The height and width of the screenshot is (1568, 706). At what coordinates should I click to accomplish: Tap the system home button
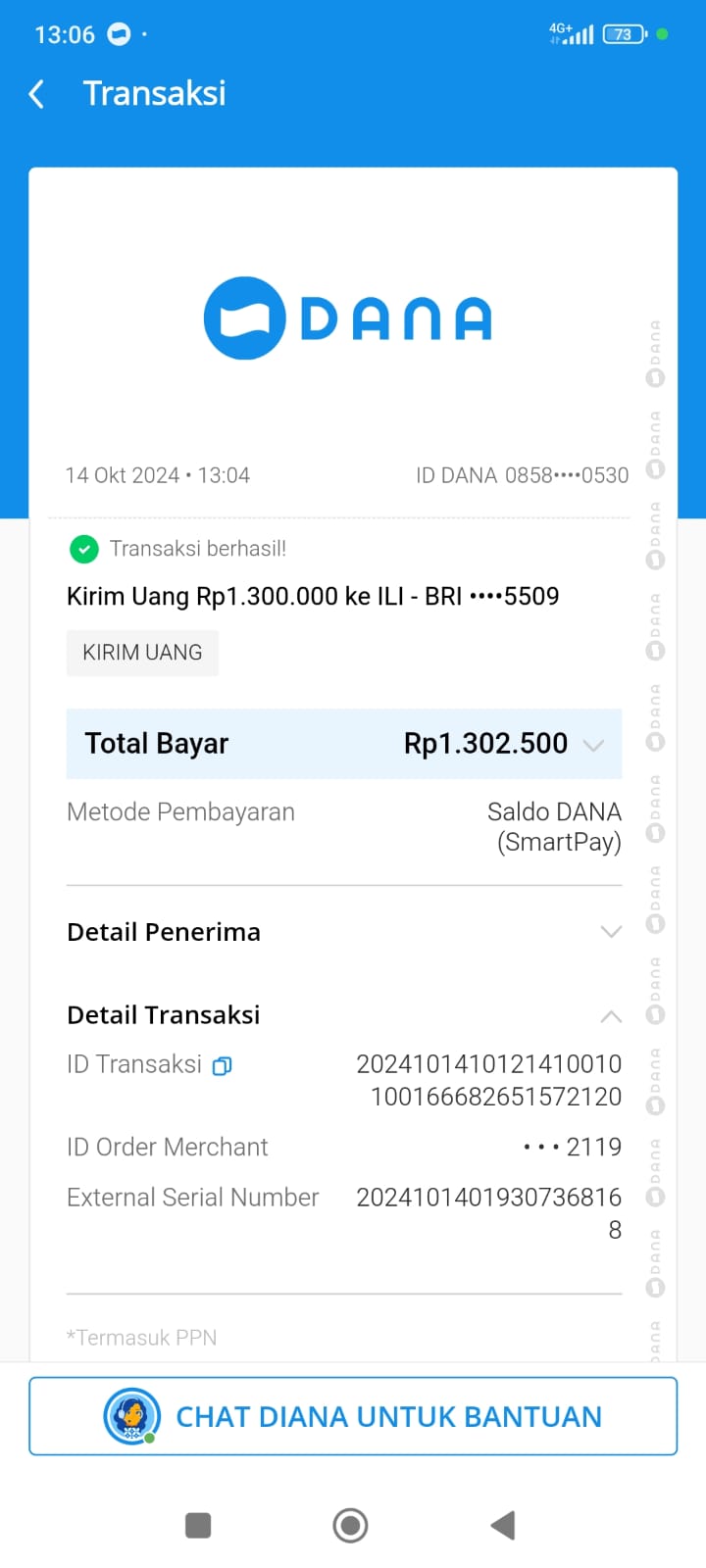[x=350, y=1525]
